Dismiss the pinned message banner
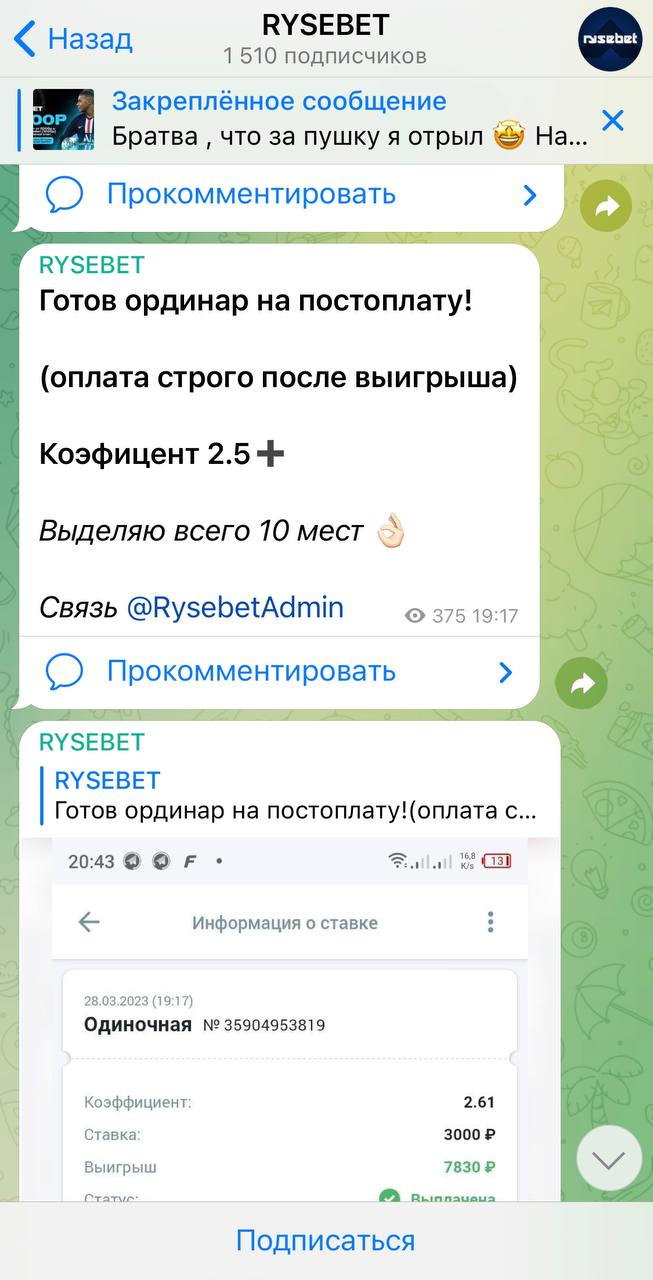Viewport: 653px width, 1280px height. click(x=612, y=121)
